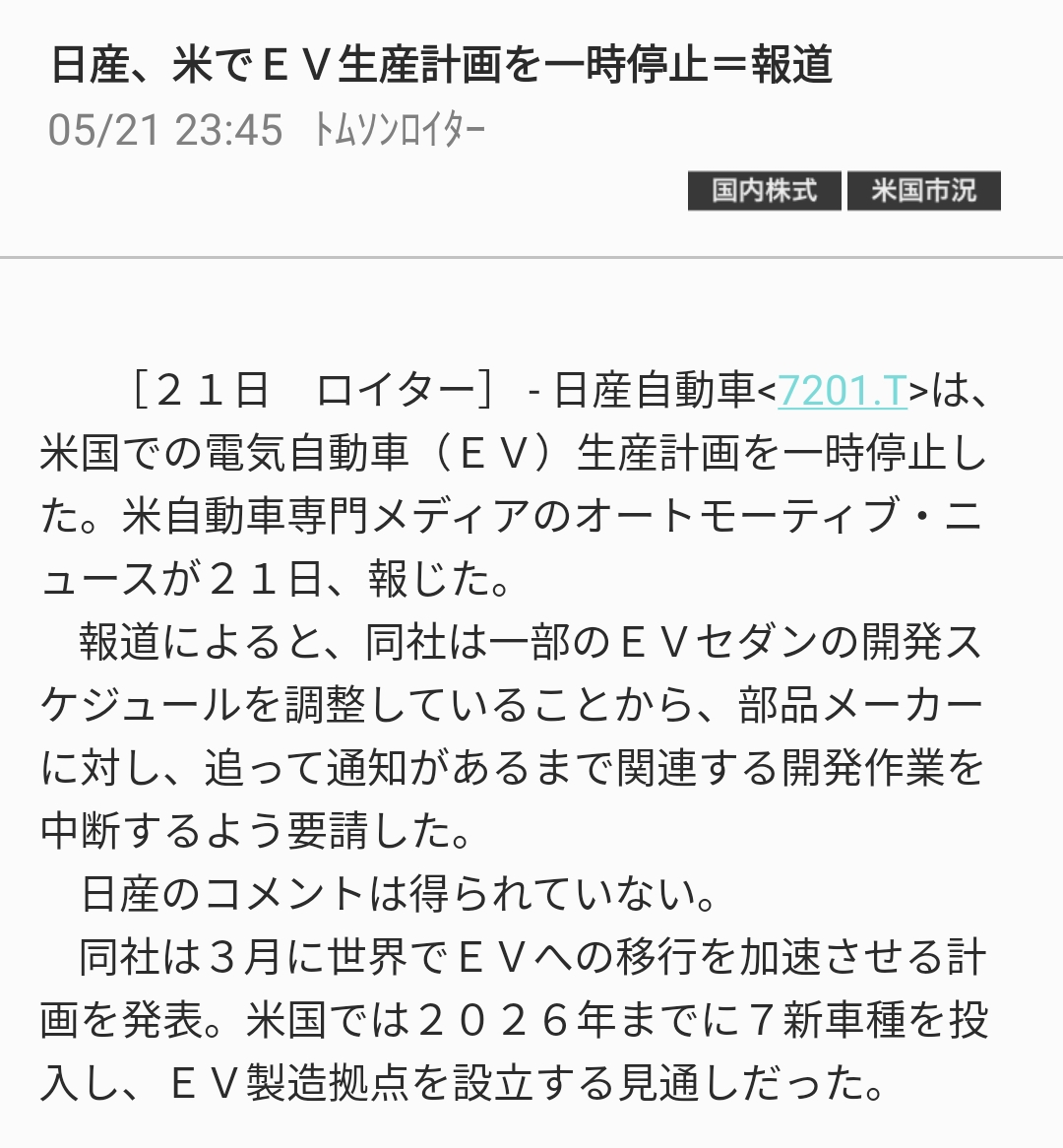Open the 7201.T stock quote link
The width and height of the screenshot is (1063, 1148).
click(842, 392)
